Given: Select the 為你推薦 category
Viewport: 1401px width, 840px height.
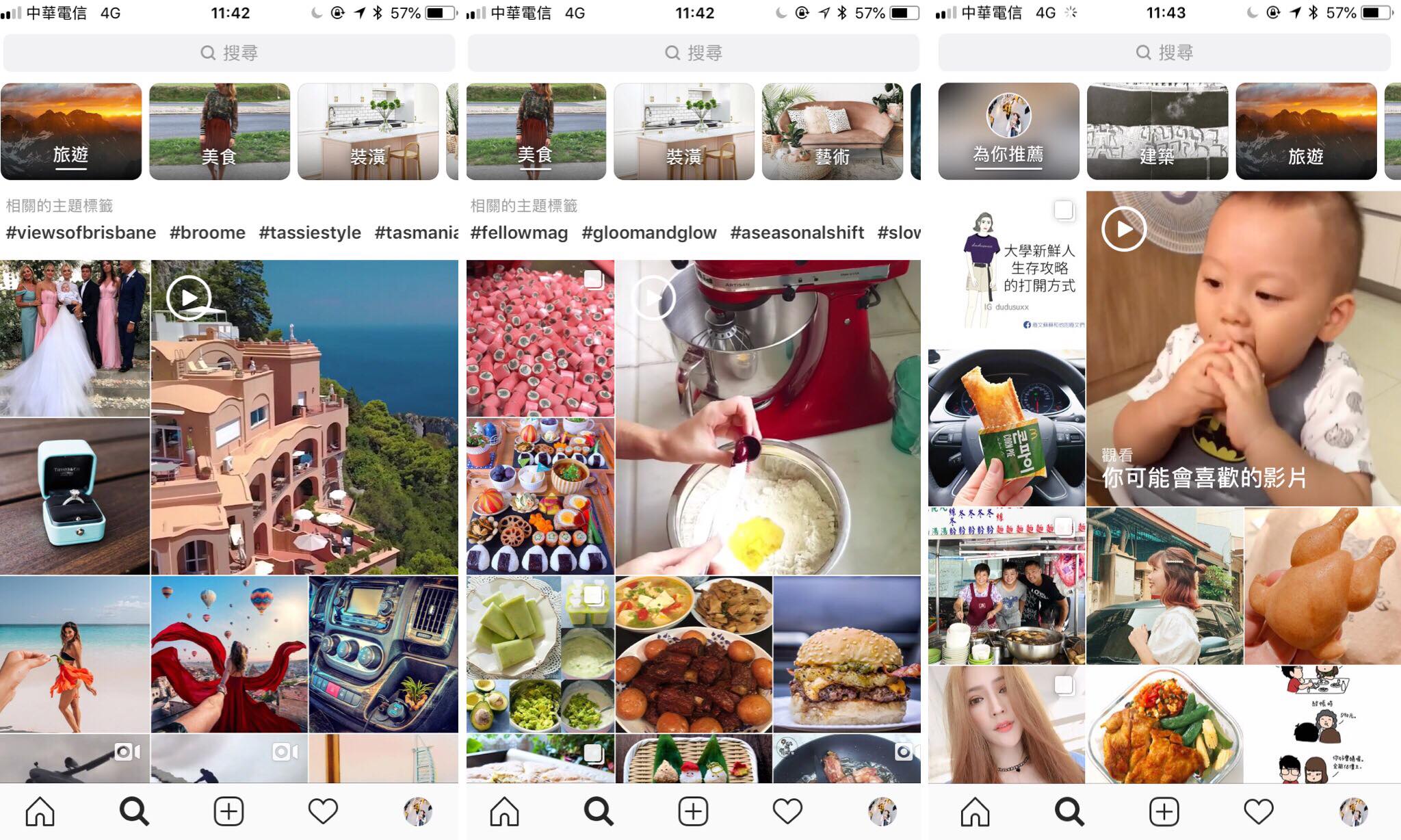Looking at the screenshot, I should (x=1008, y=132).
